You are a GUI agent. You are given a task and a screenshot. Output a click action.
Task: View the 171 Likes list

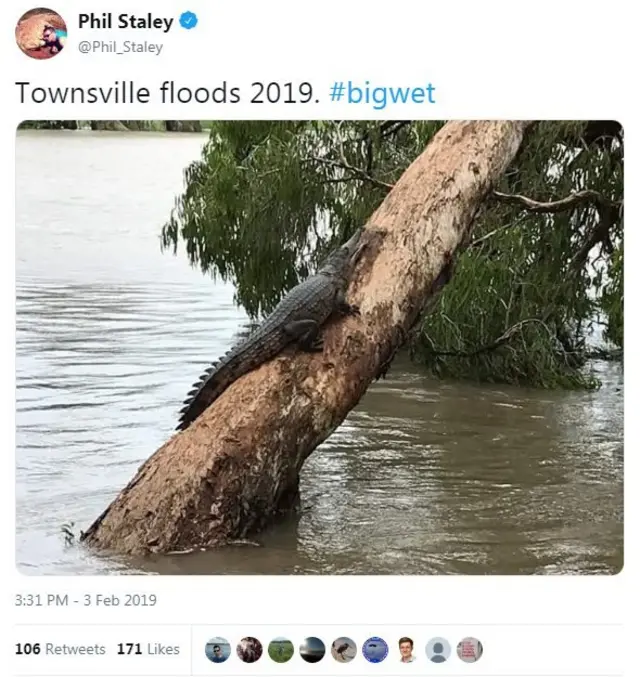[x=148, y=649]
